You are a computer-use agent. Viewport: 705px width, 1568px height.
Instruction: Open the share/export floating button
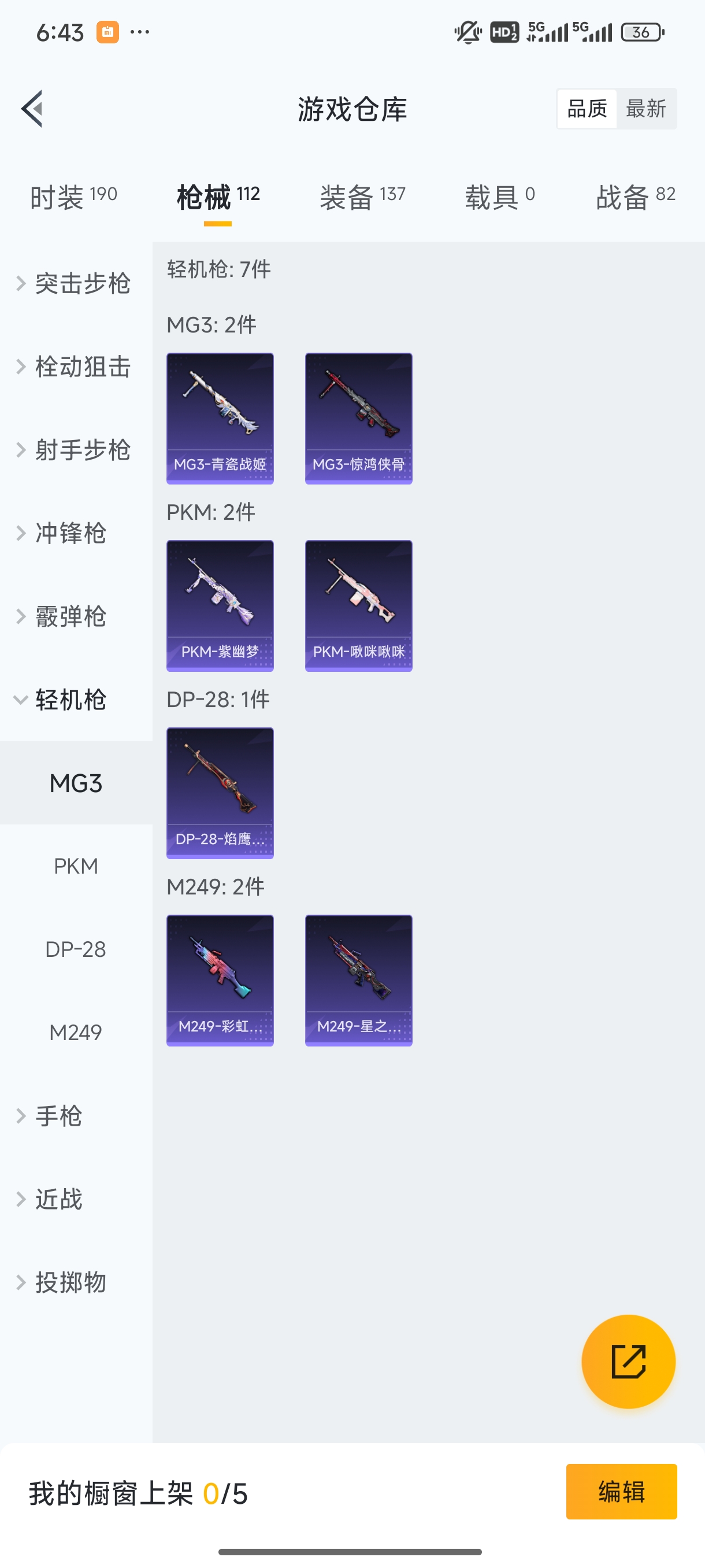tap(629, 1362)
